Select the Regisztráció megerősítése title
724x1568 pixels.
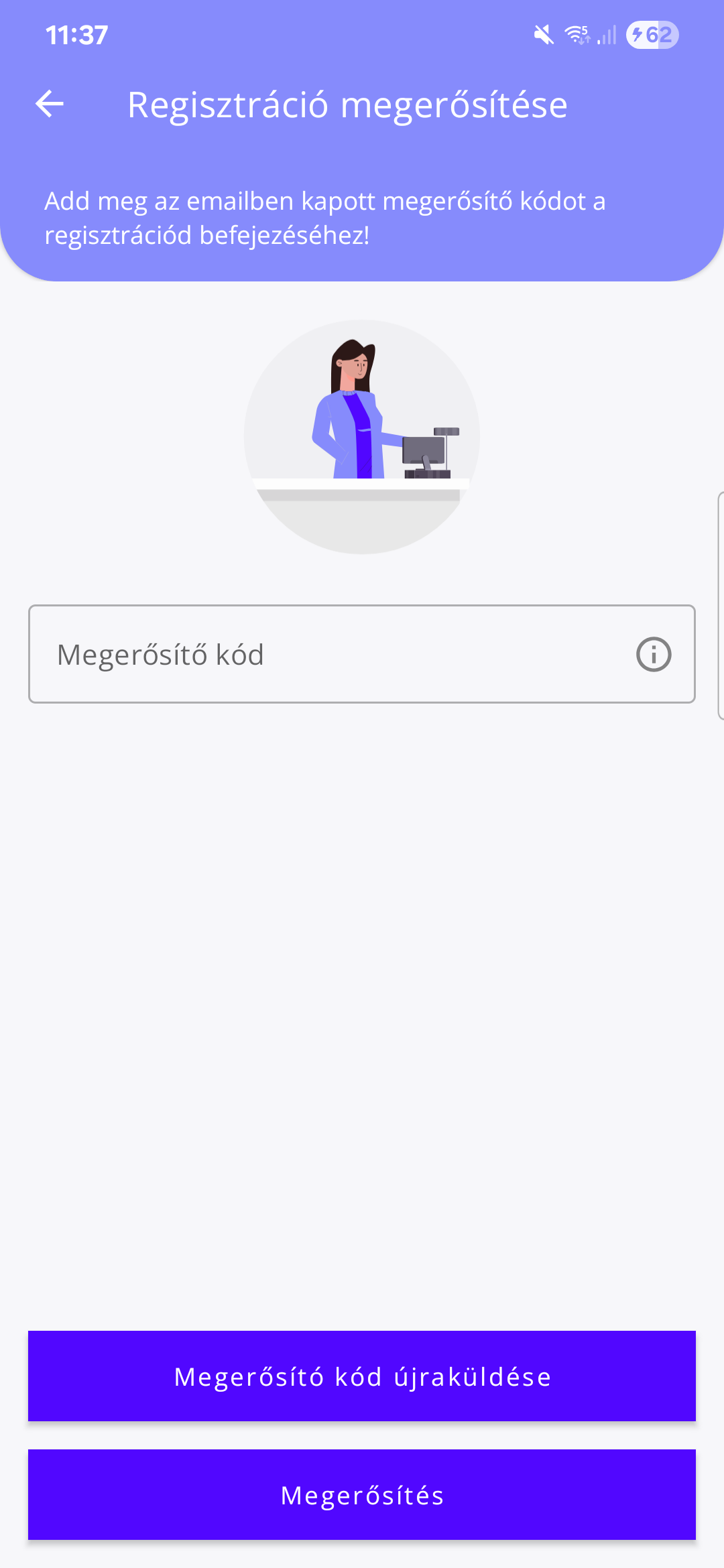tap(348, 105)
